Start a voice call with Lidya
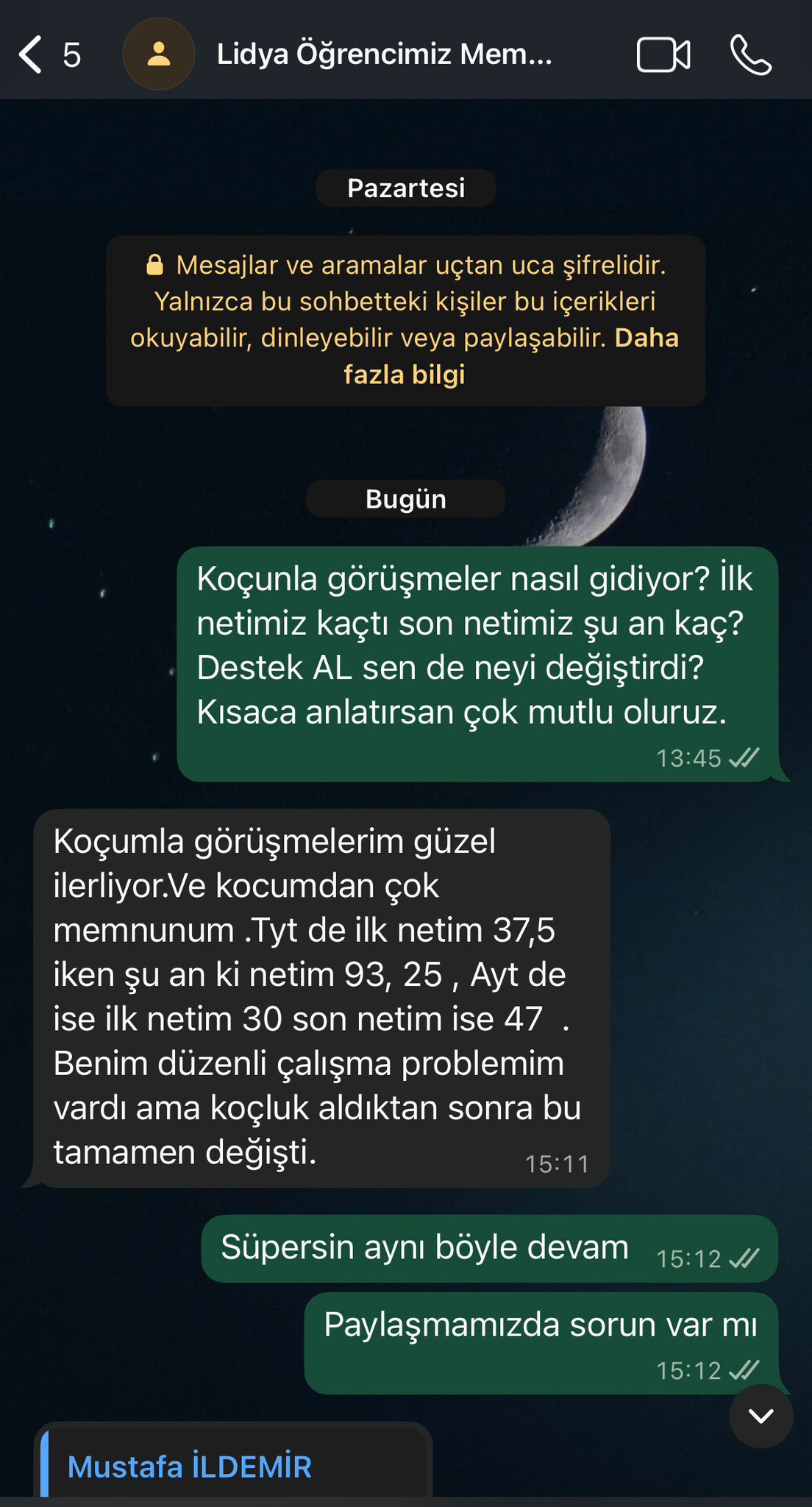 (750, 55)
